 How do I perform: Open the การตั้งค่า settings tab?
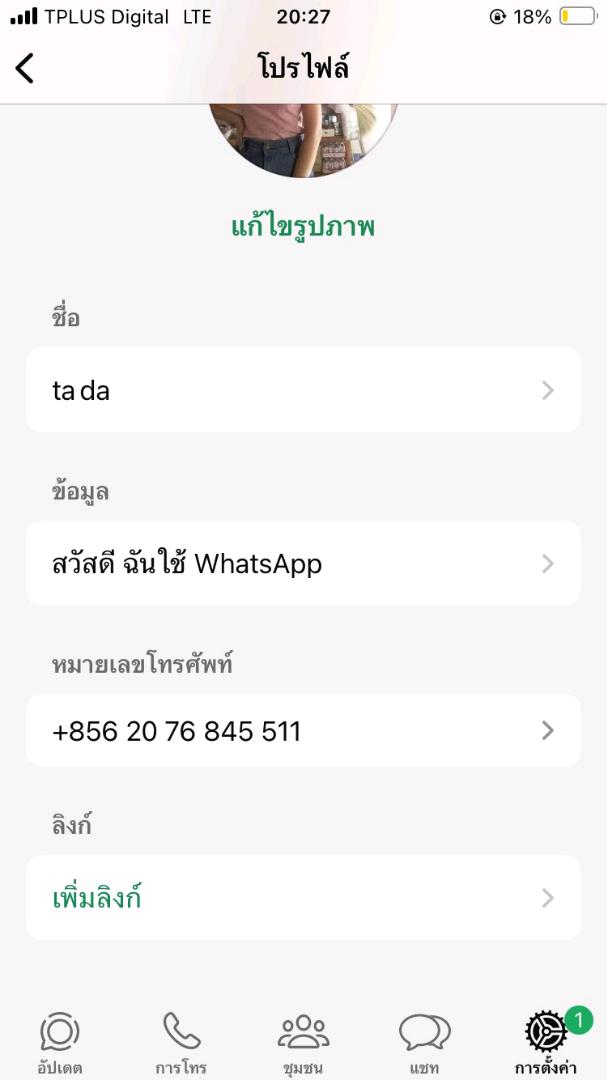546,1043
